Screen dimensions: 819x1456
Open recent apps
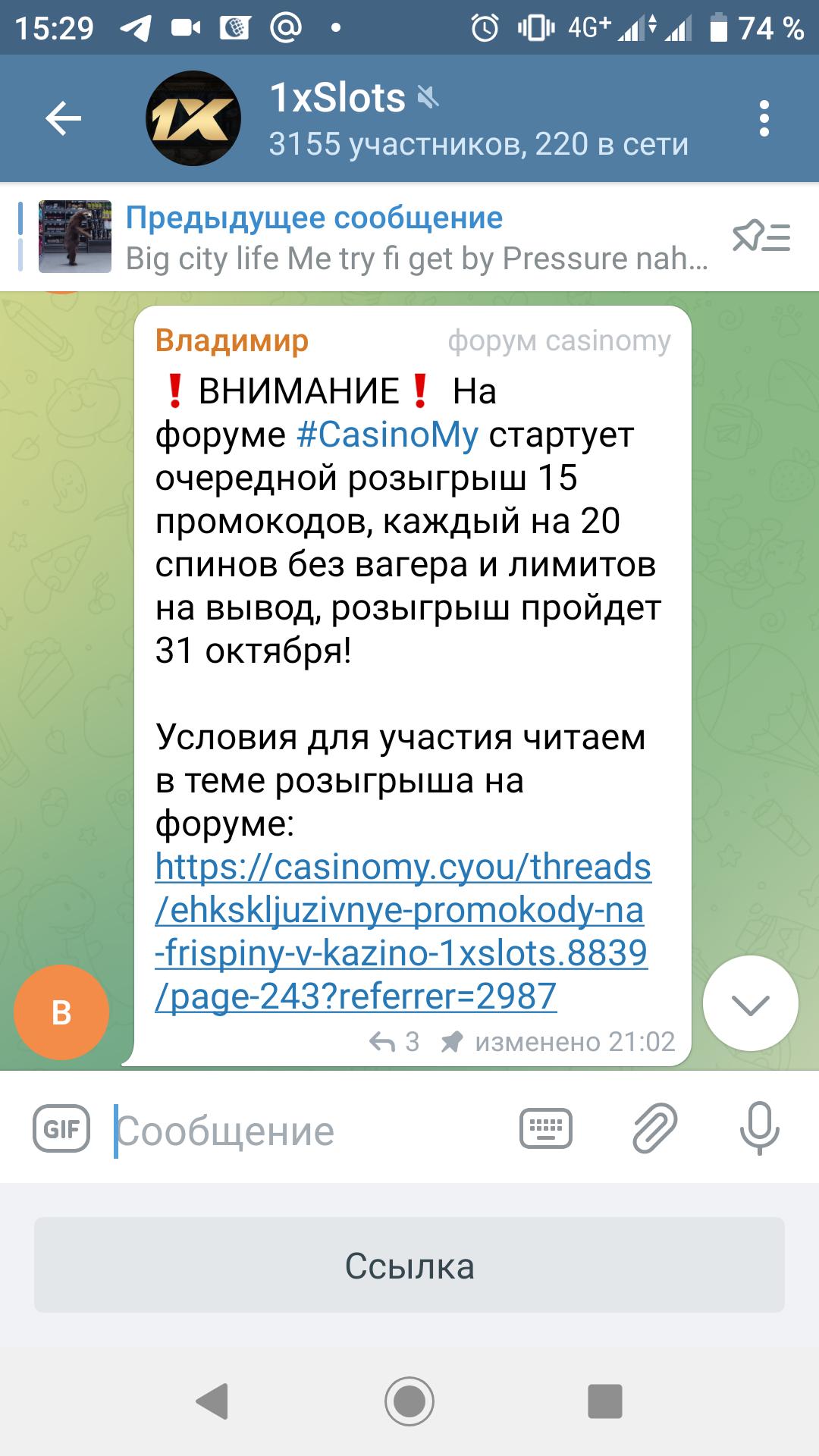click(604, 1401)
